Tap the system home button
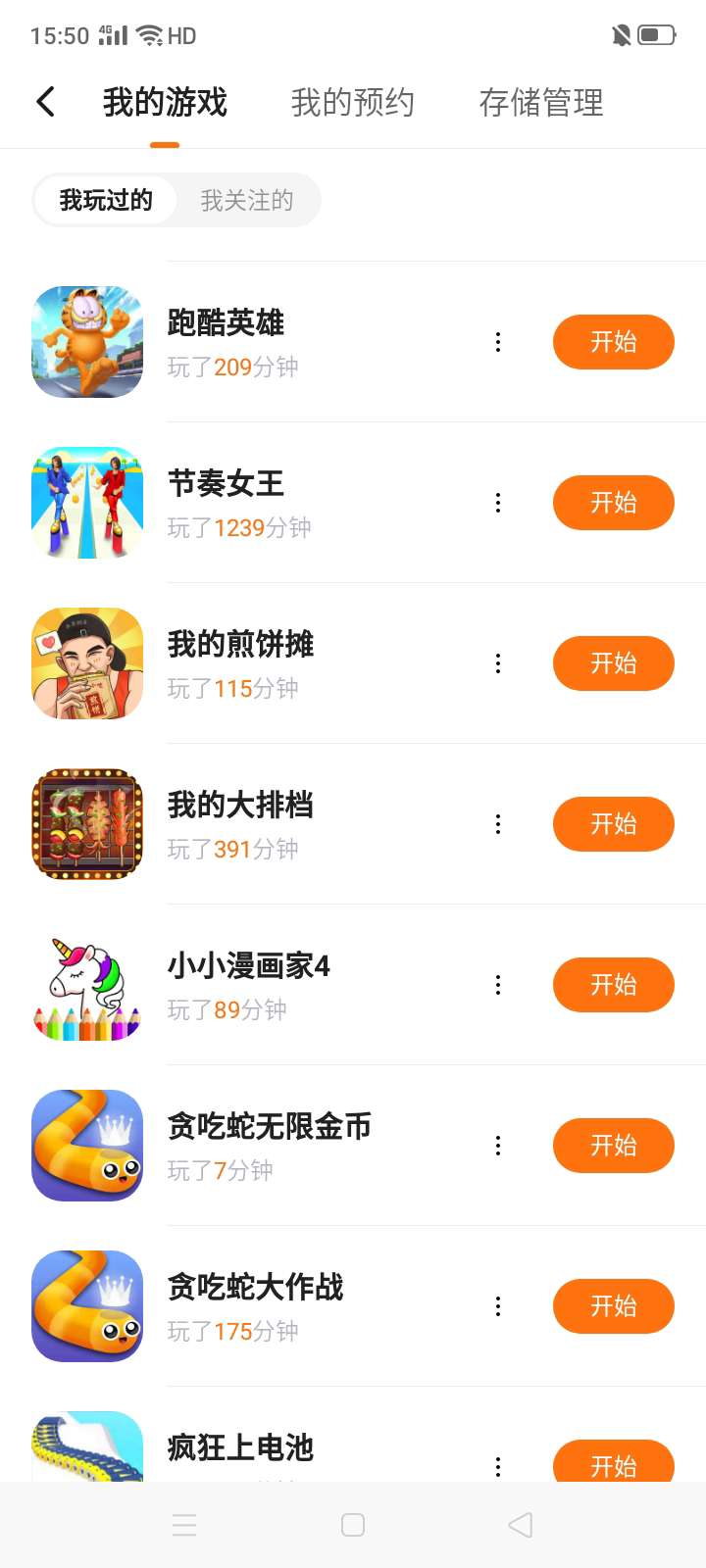Screen dimensions: 706x1568 coord(353,1525)
